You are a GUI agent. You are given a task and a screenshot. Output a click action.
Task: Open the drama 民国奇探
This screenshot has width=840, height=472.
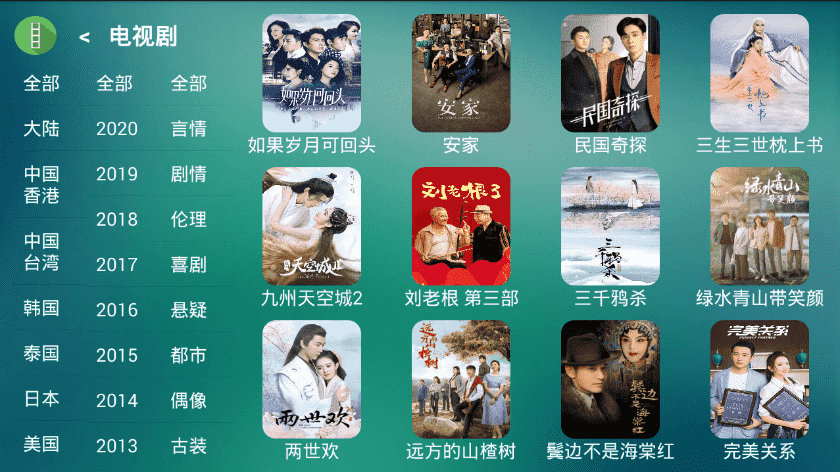[610, 73]
